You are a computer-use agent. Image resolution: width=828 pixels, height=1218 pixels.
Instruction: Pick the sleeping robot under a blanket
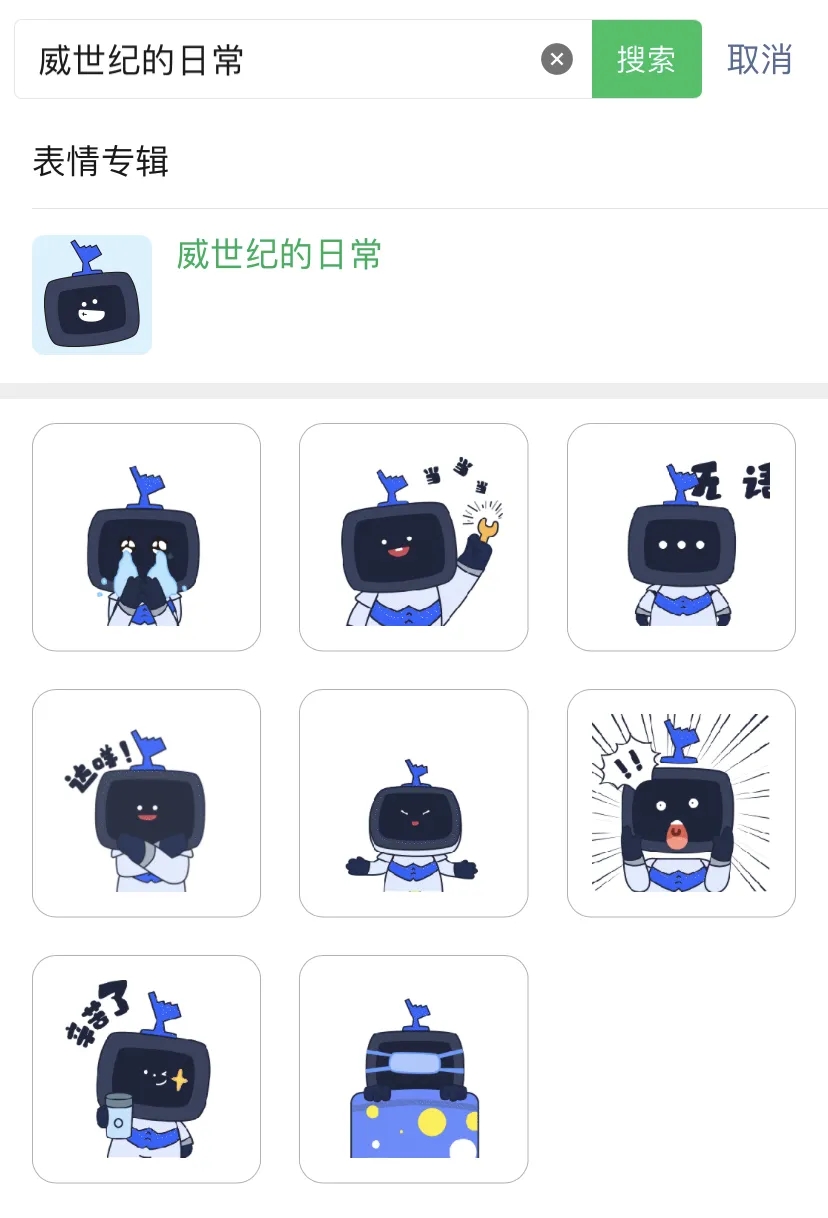click(x=413, y=1069)
